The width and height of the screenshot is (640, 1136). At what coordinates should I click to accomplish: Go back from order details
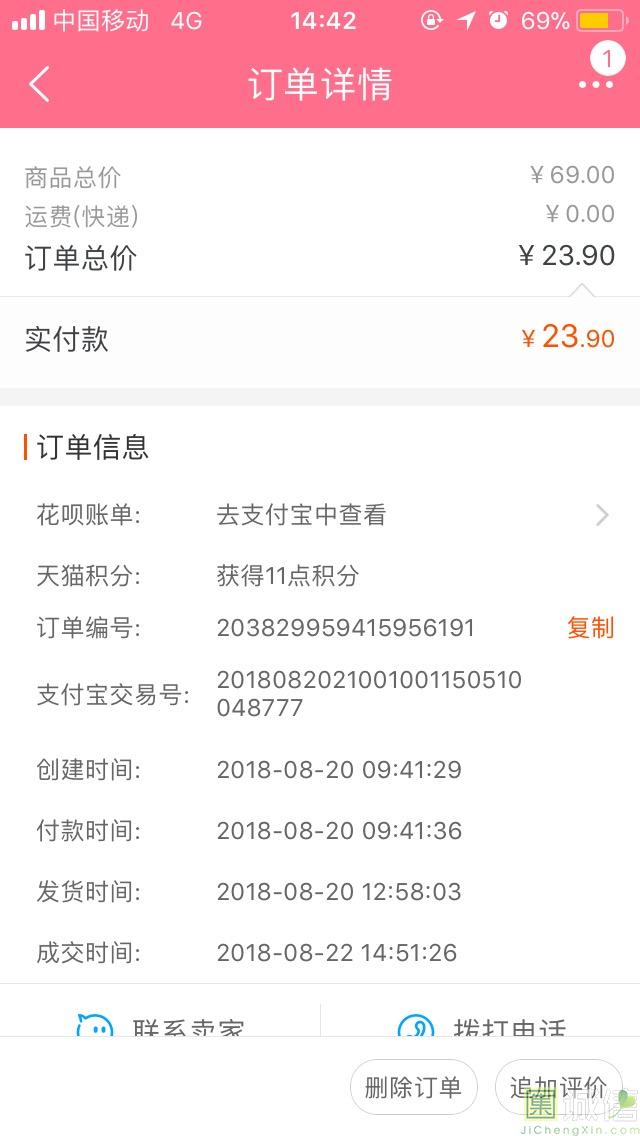[x=40, y=85]
